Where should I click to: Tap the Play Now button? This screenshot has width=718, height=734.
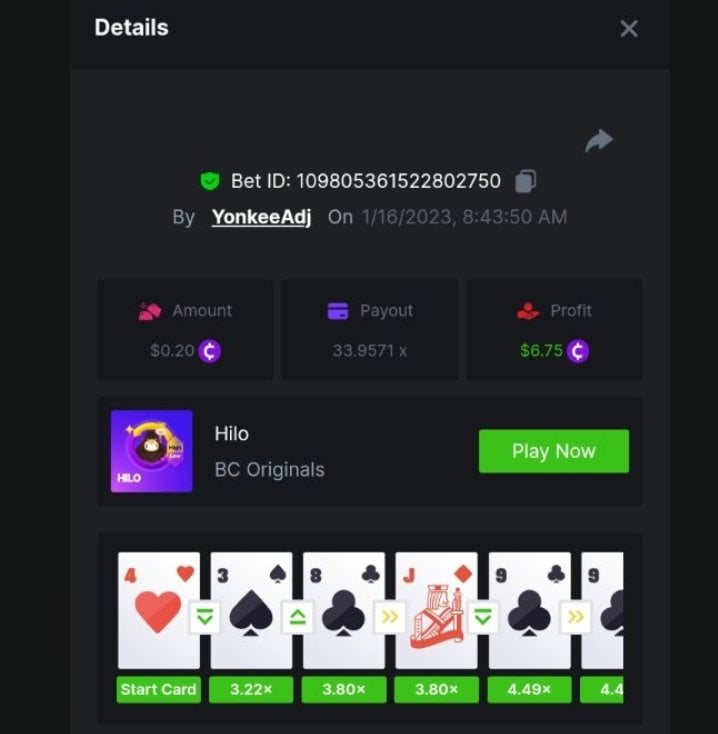click(x=553, y=451)
